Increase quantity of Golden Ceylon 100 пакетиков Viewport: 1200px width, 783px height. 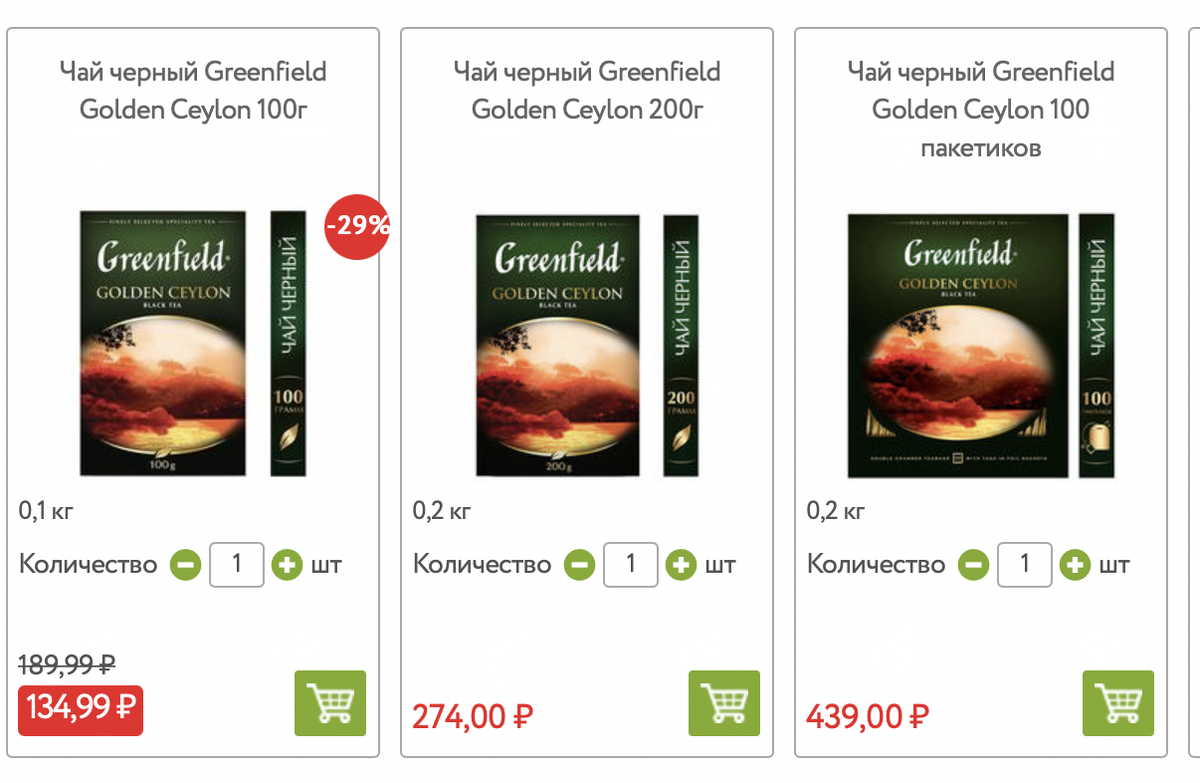pyautogui.click(x=1075, y=565)
